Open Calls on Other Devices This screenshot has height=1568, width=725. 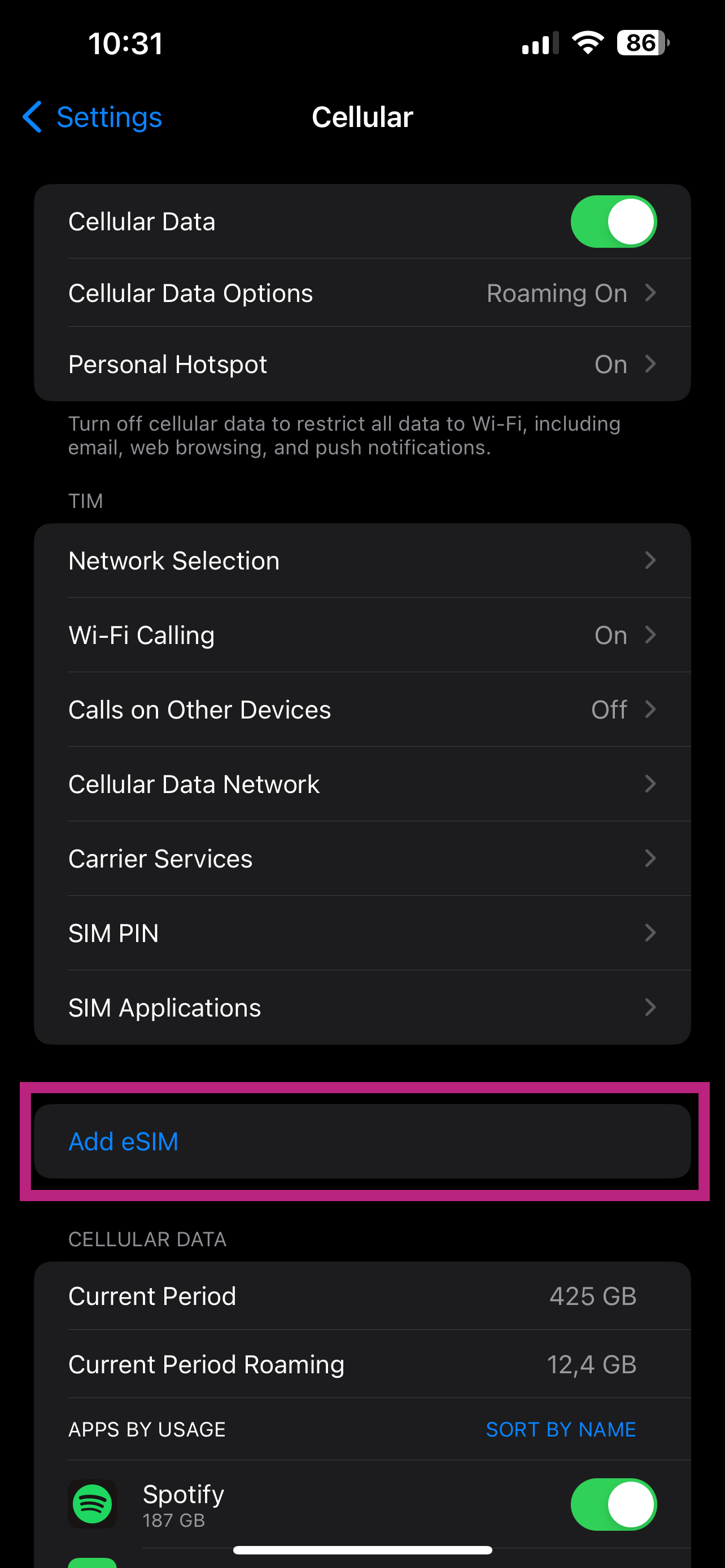[362, 709]
